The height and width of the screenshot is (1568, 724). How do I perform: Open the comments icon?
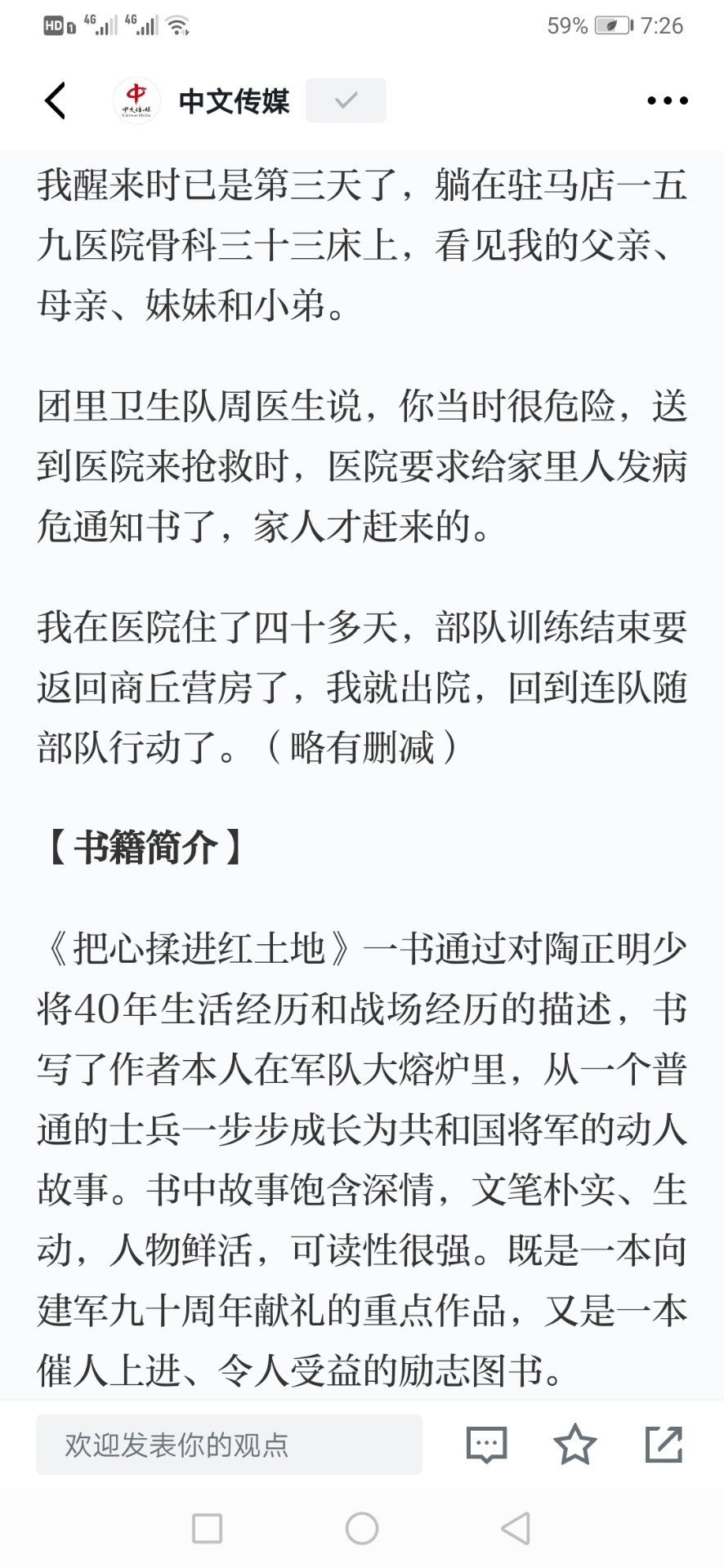pyautogui.click(x=486, y=1445)
